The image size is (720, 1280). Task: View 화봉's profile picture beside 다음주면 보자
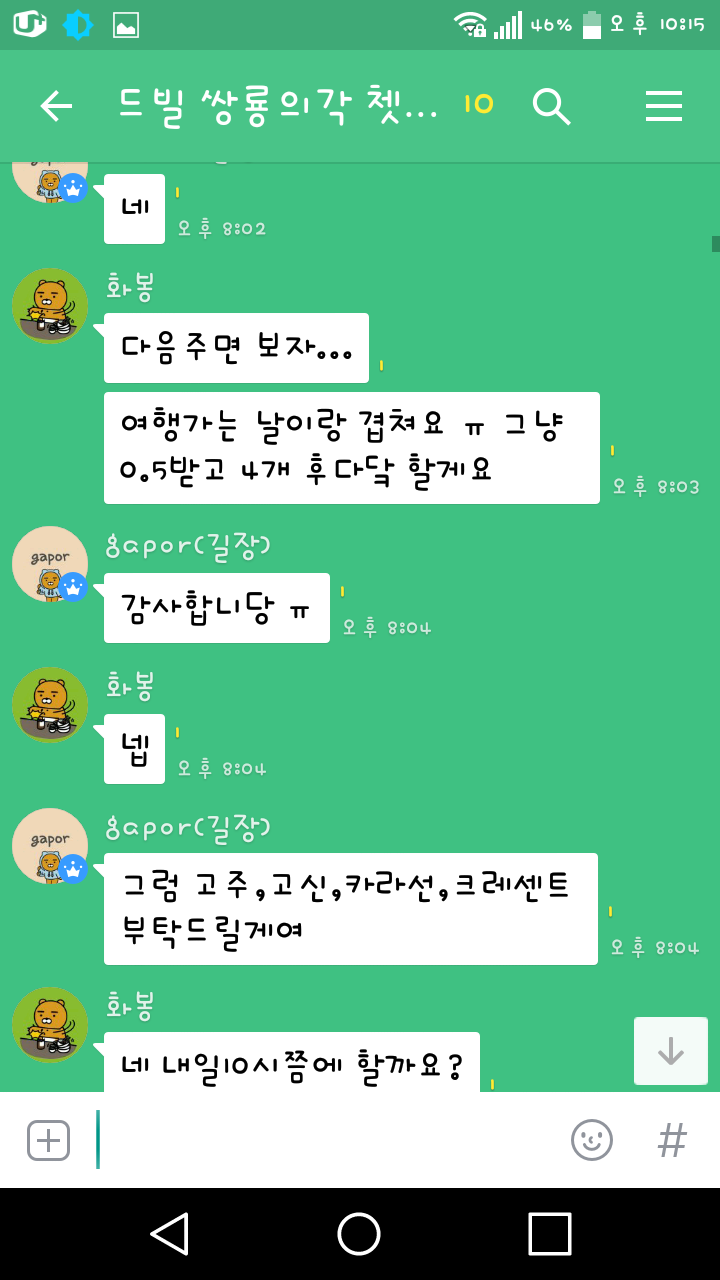tap(50, 305)
